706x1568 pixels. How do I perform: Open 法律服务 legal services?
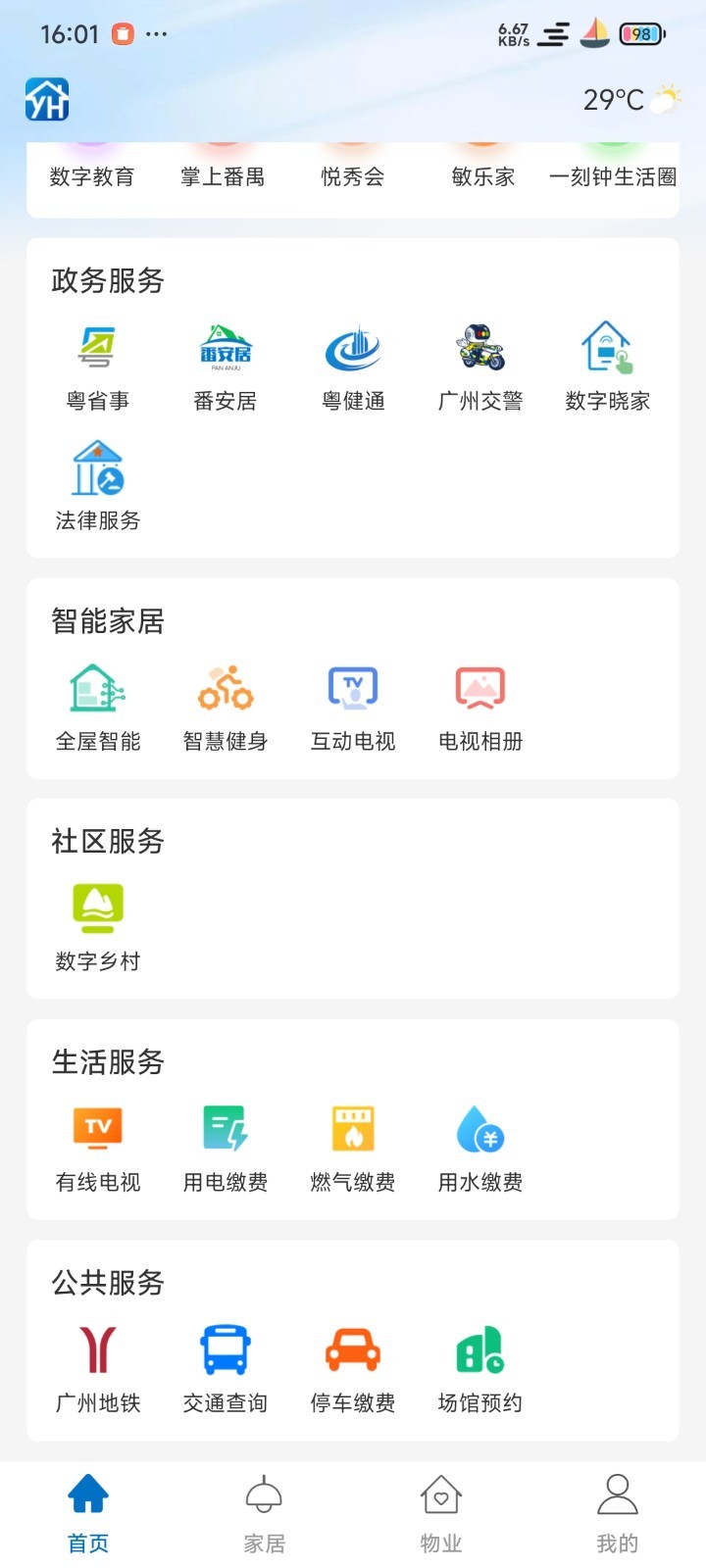click(97, 486)
